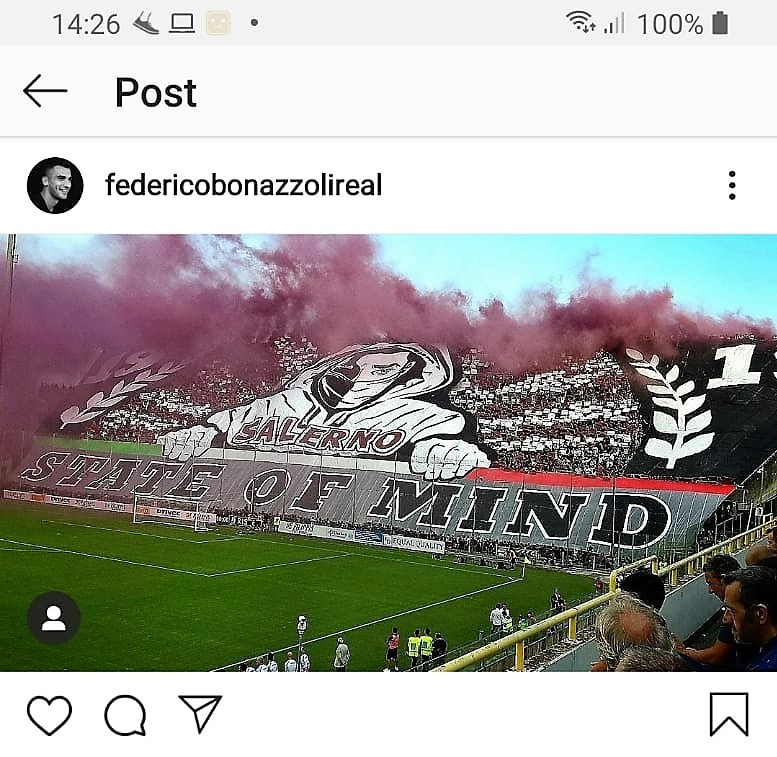Viewport: 777px width, 757px height.
Task: Open the post's overflow menu
Action: [732, 185]
